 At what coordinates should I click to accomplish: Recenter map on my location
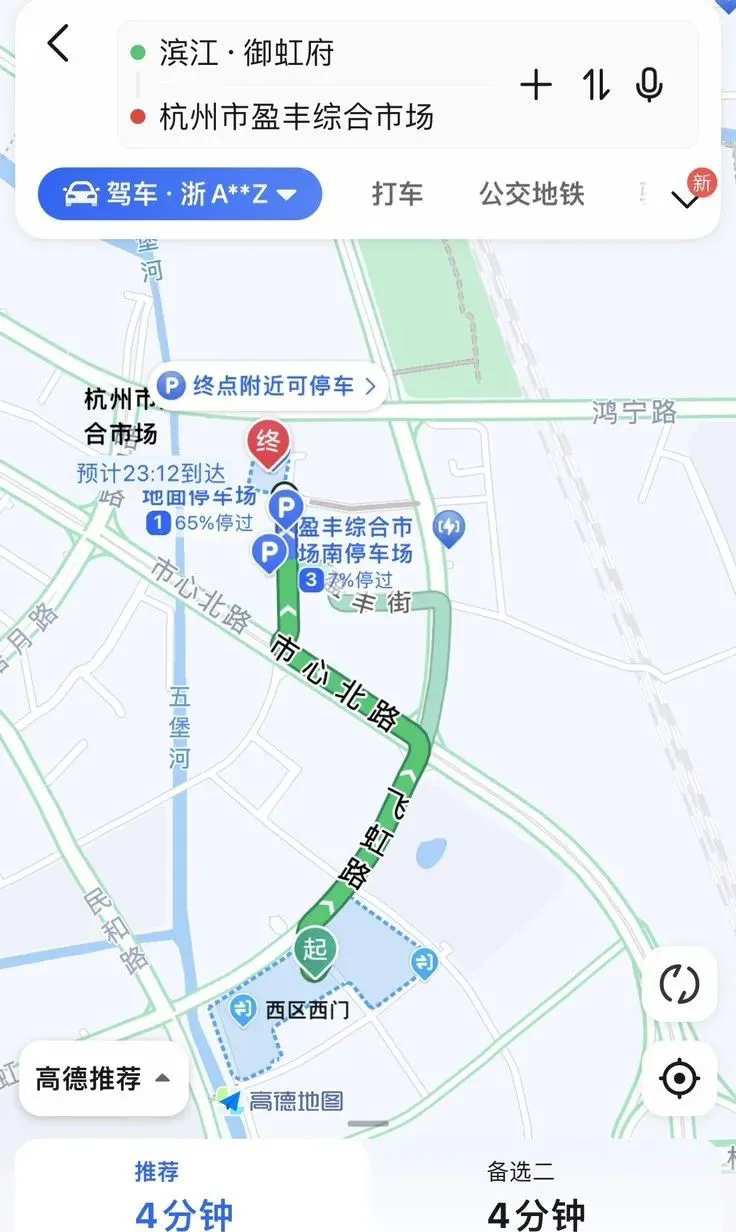(x=679, y=1078)
